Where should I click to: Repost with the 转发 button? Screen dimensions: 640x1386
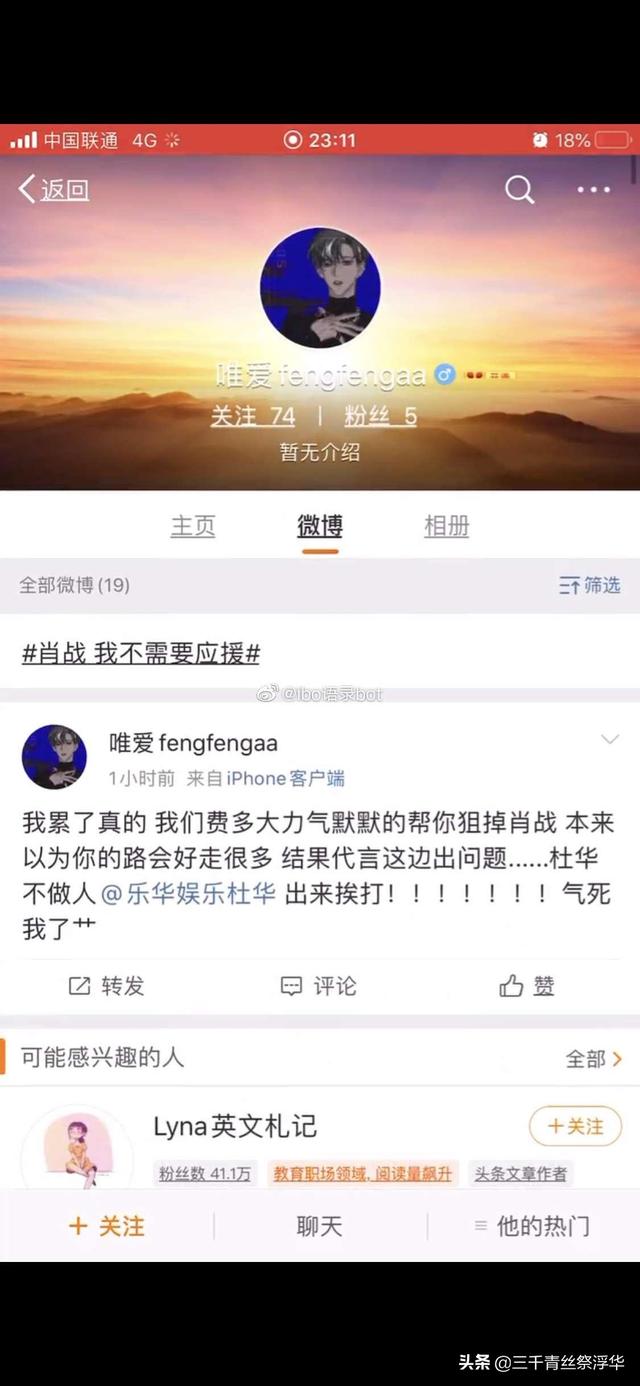pyautogui.click(x=106, y=986)
